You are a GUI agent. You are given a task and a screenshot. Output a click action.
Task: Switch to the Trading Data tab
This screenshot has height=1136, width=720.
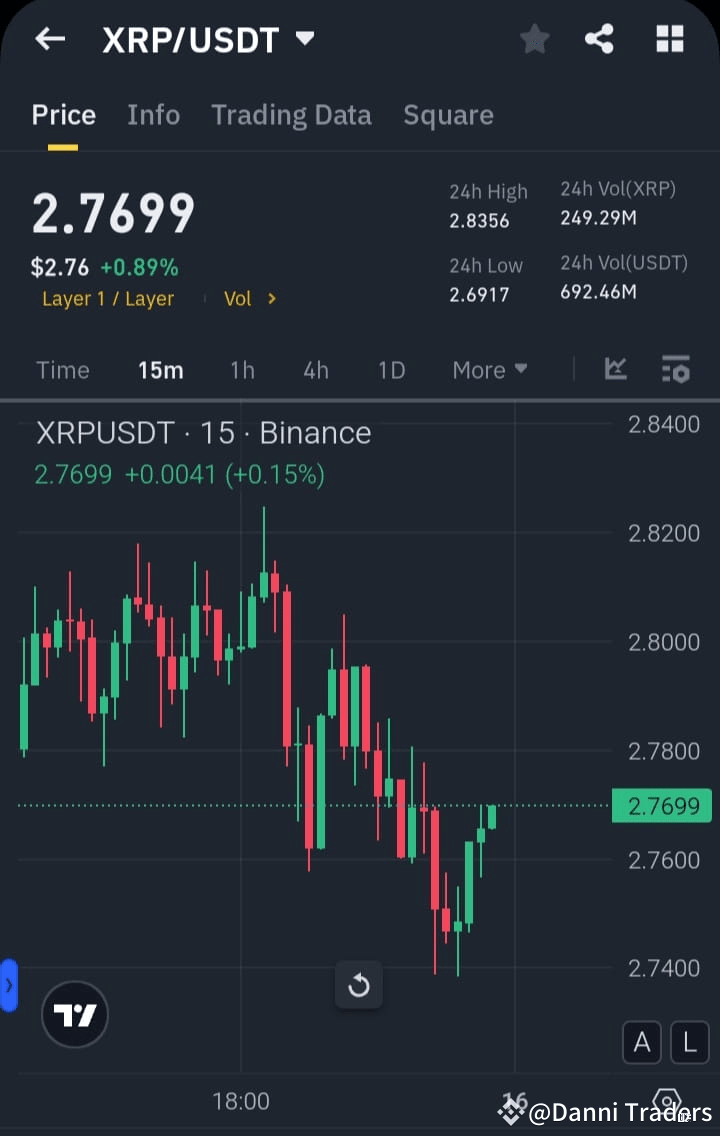click(x=291, y=114)
